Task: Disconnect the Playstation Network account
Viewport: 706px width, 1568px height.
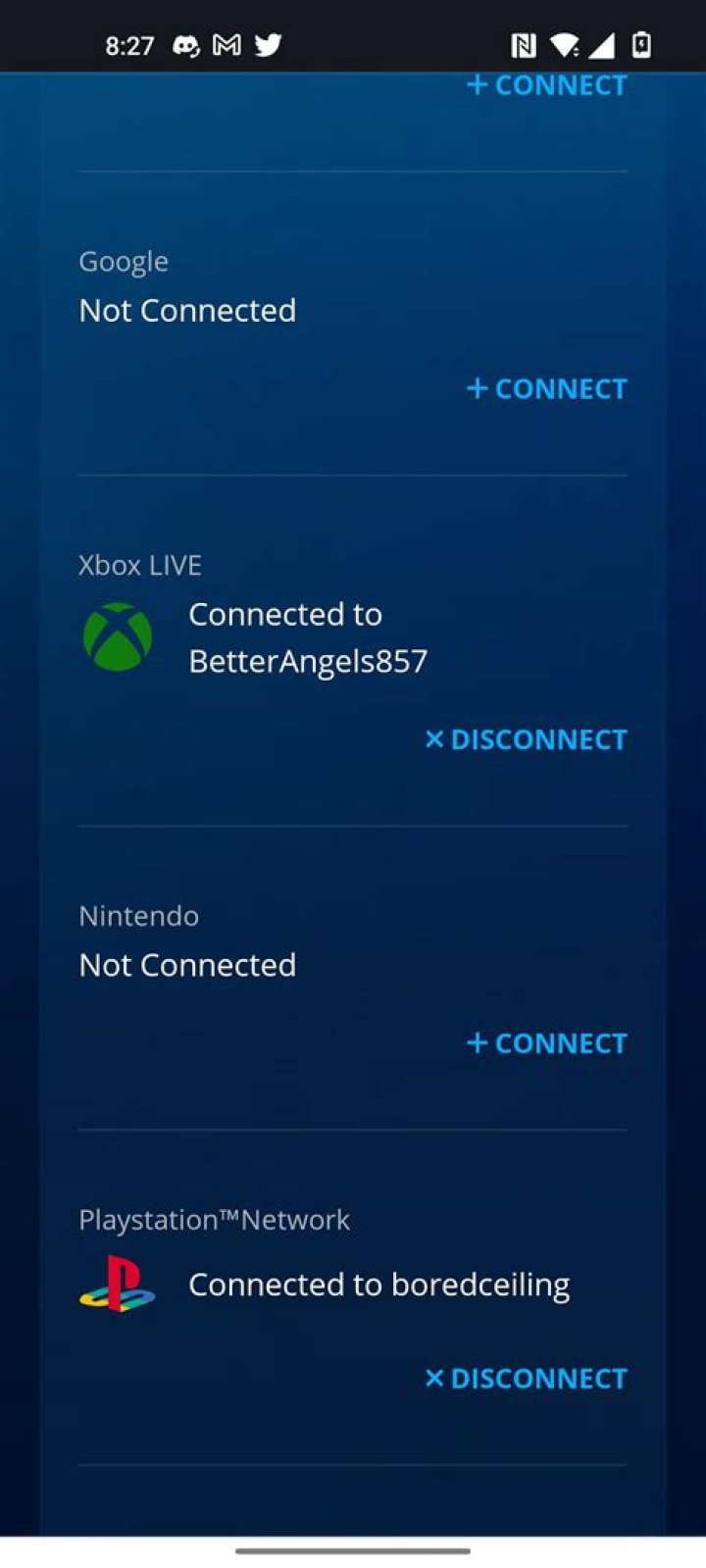Action: coord(526,1379)
